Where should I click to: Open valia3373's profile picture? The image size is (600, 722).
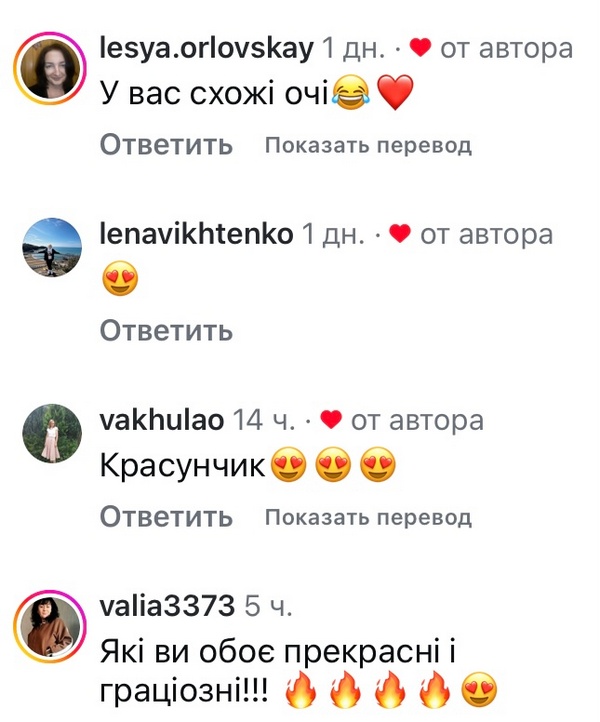point(52,629)
